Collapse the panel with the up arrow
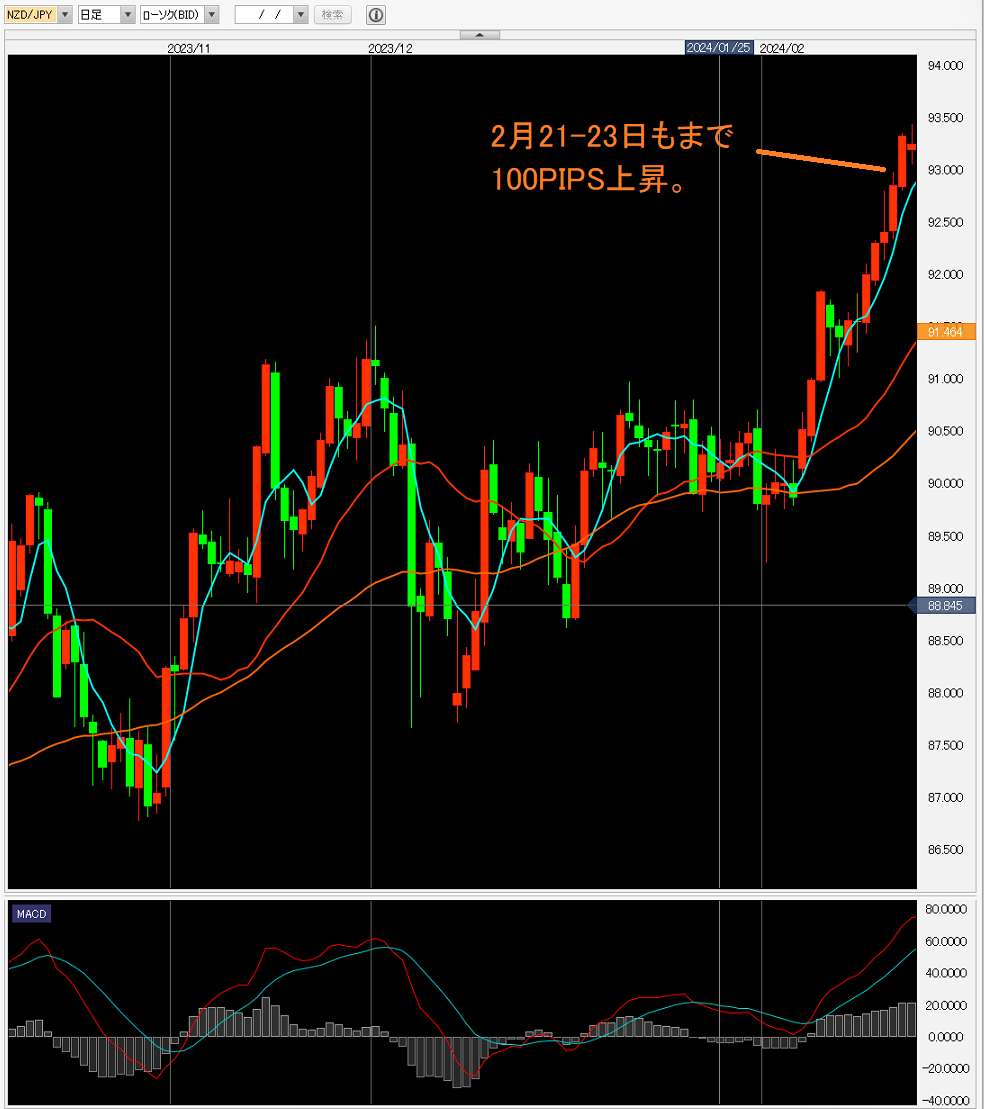Viewport: 984px width, 1109px height. (x=479, y=34)
